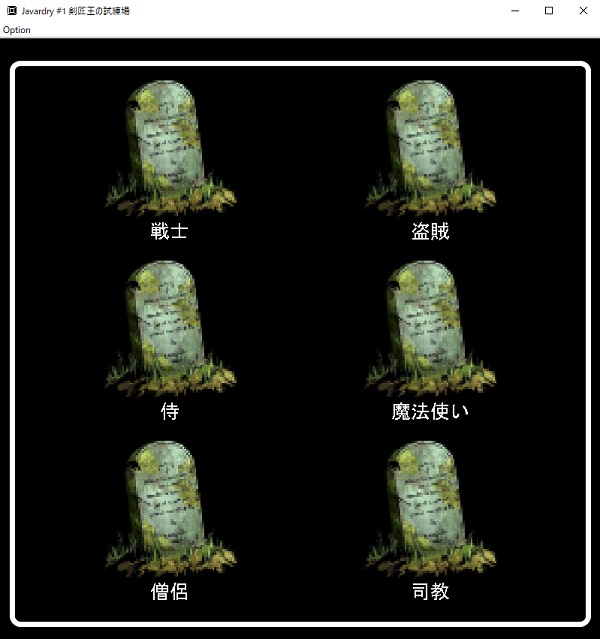
Task: Open the Option menu
Action: [16, 30]
